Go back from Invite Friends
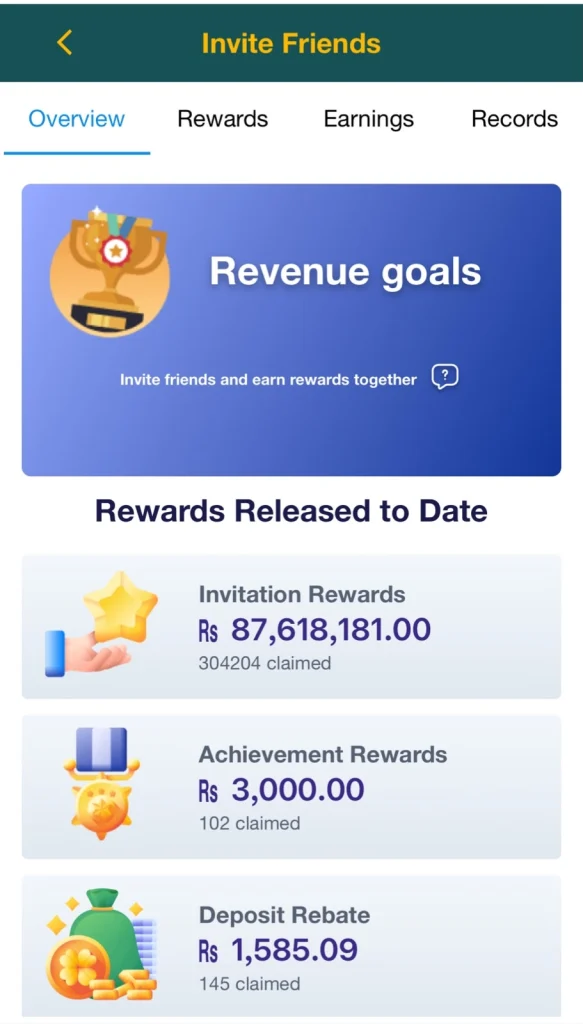 click(64, 43)
